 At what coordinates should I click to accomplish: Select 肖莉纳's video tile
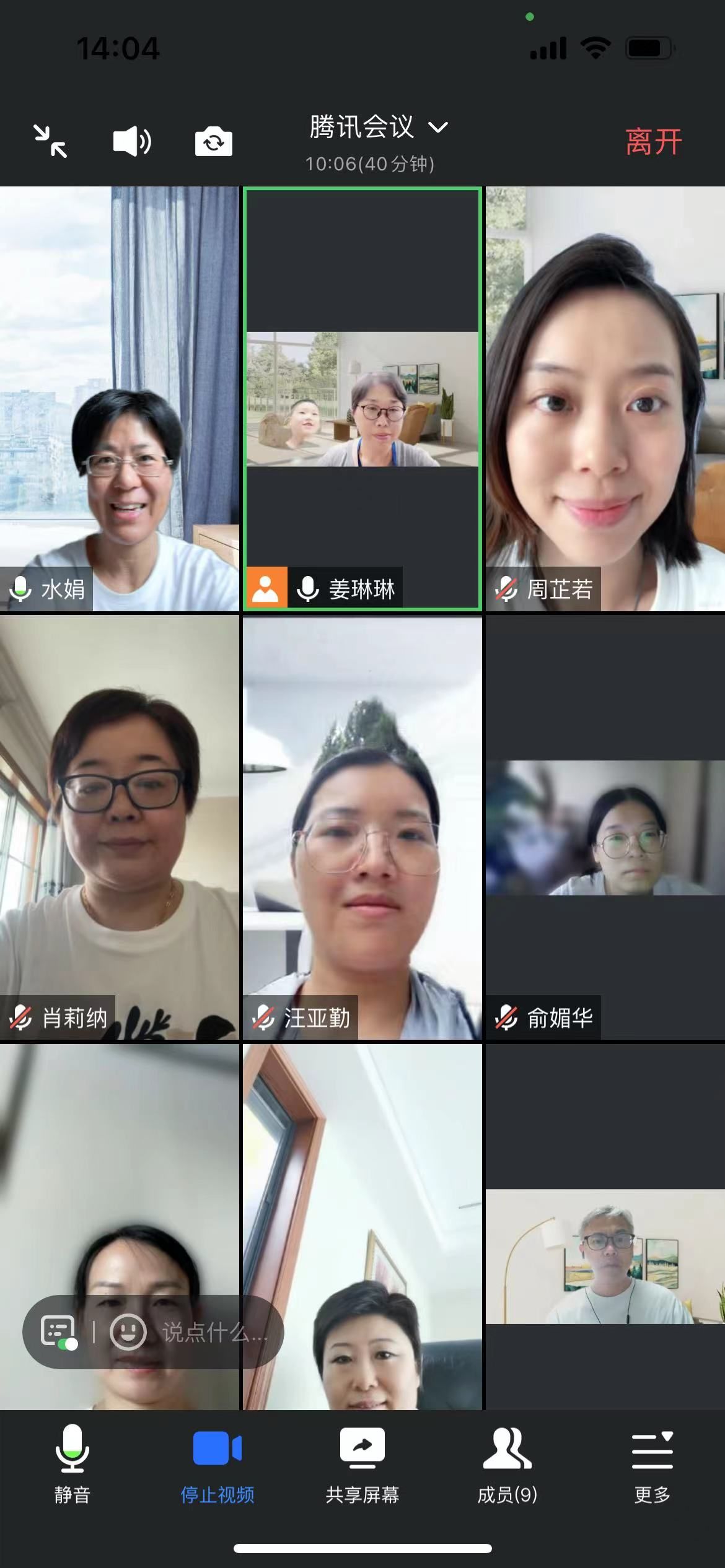pyautogui.click(x=119, y=827)
